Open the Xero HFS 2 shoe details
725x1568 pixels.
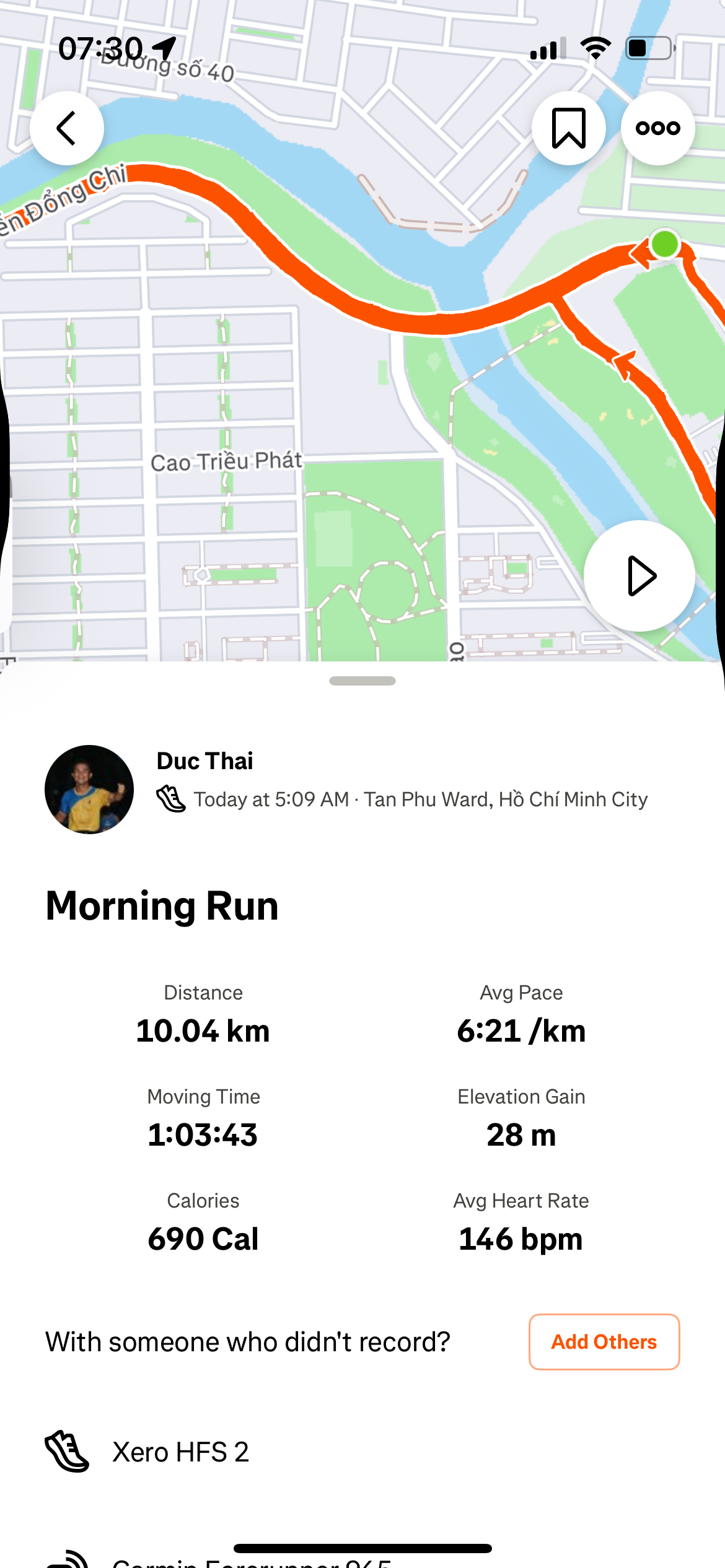[x=180, y=1452]
